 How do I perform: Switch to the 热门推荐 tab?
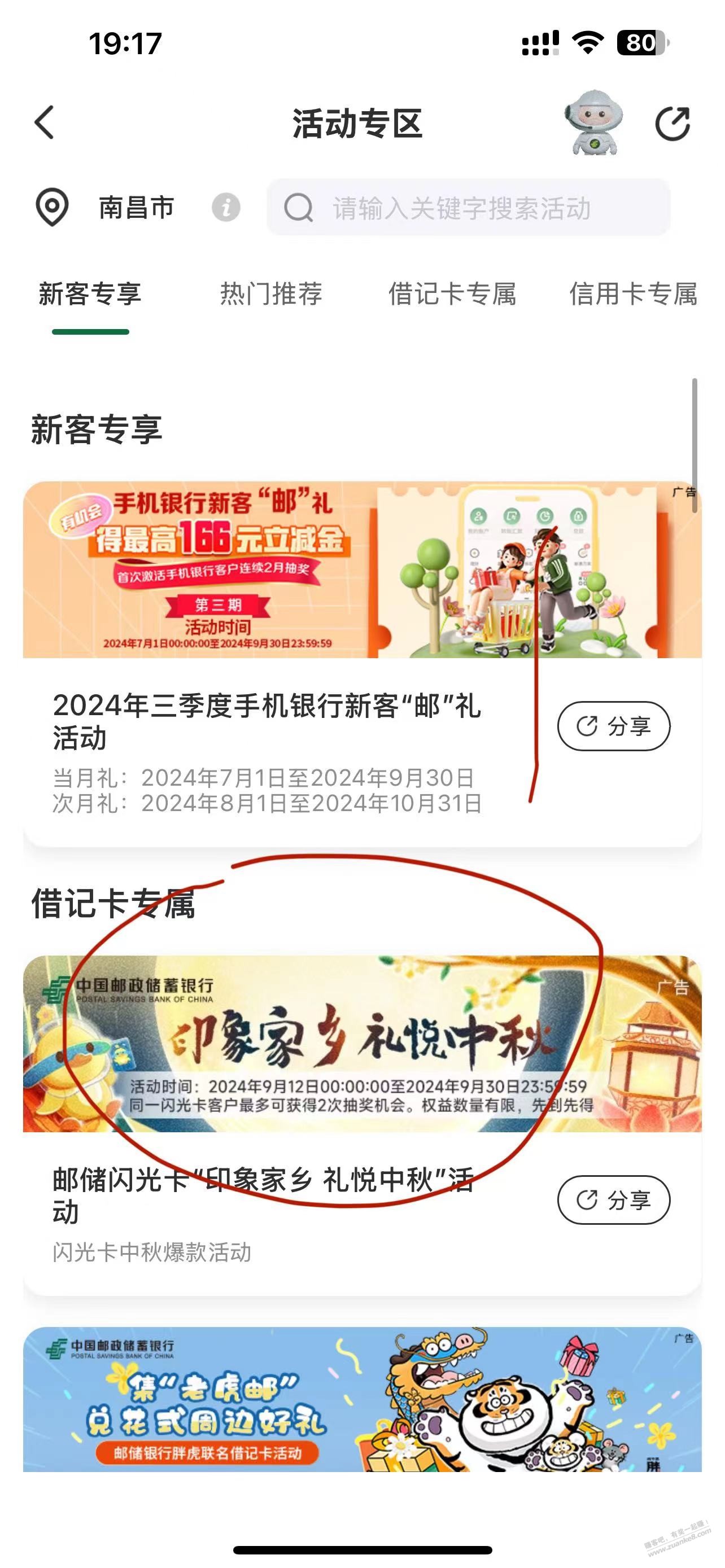click(x=272, y=295)
